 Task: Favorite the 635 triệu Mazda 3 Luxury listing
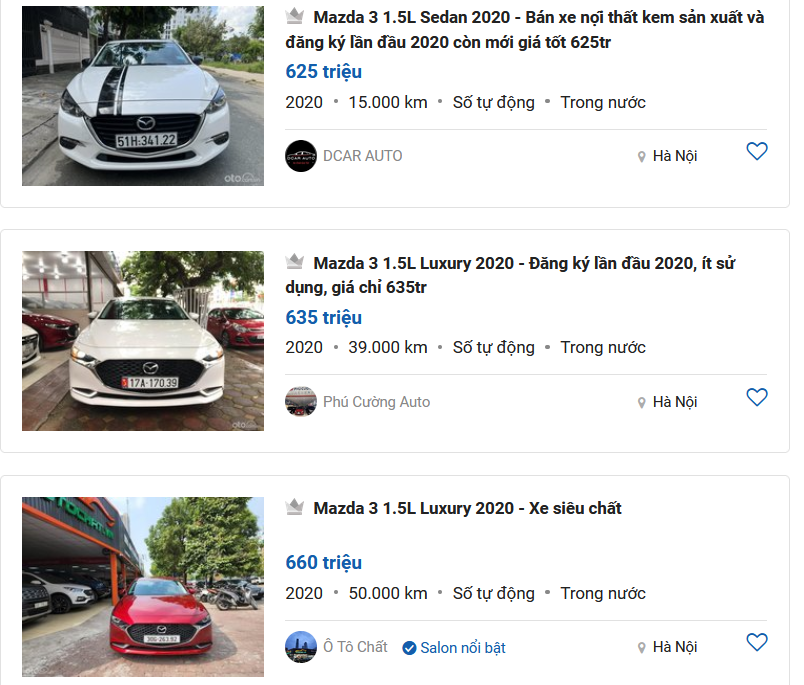pyautogui.click(x=757, y=397)
